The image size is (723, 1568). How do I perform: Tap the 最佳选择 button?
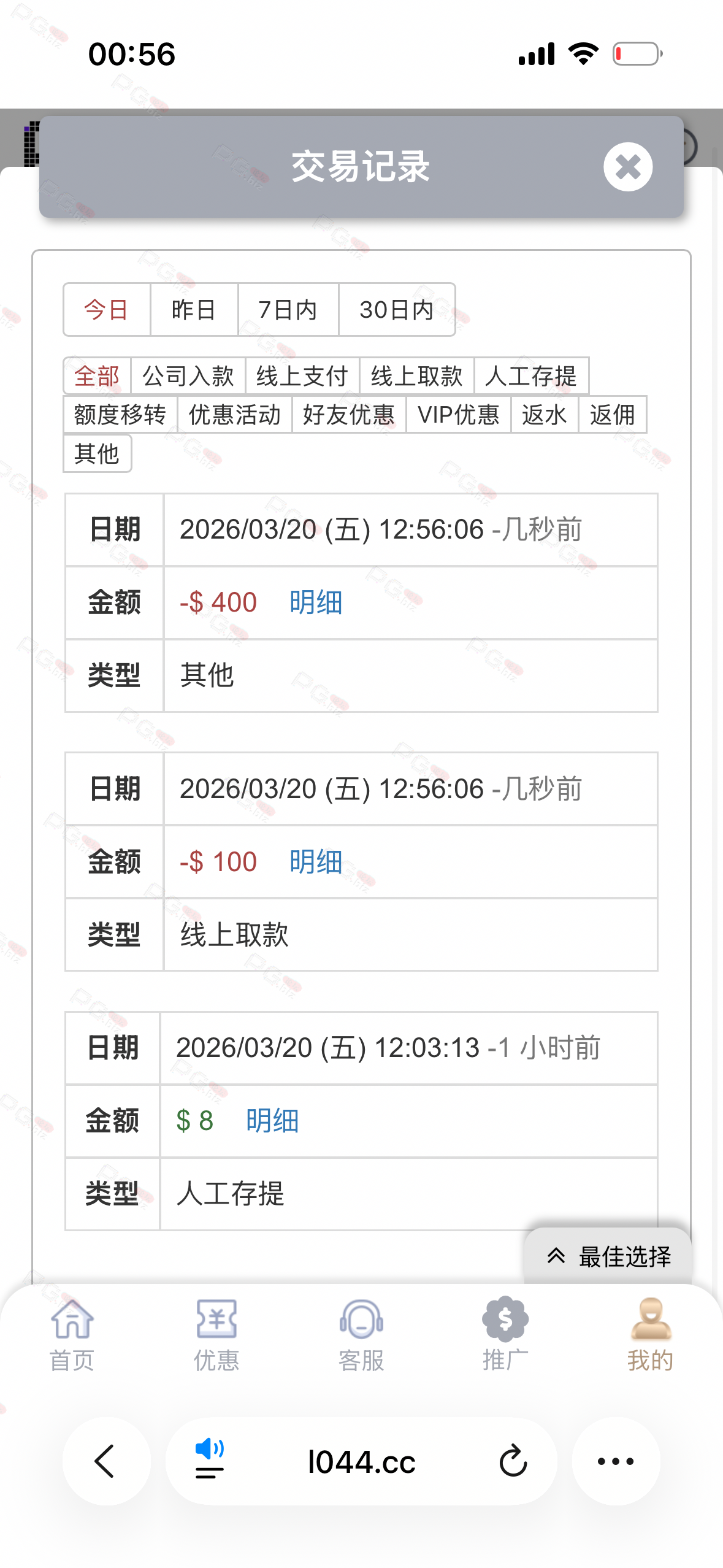pos(608,1256)
